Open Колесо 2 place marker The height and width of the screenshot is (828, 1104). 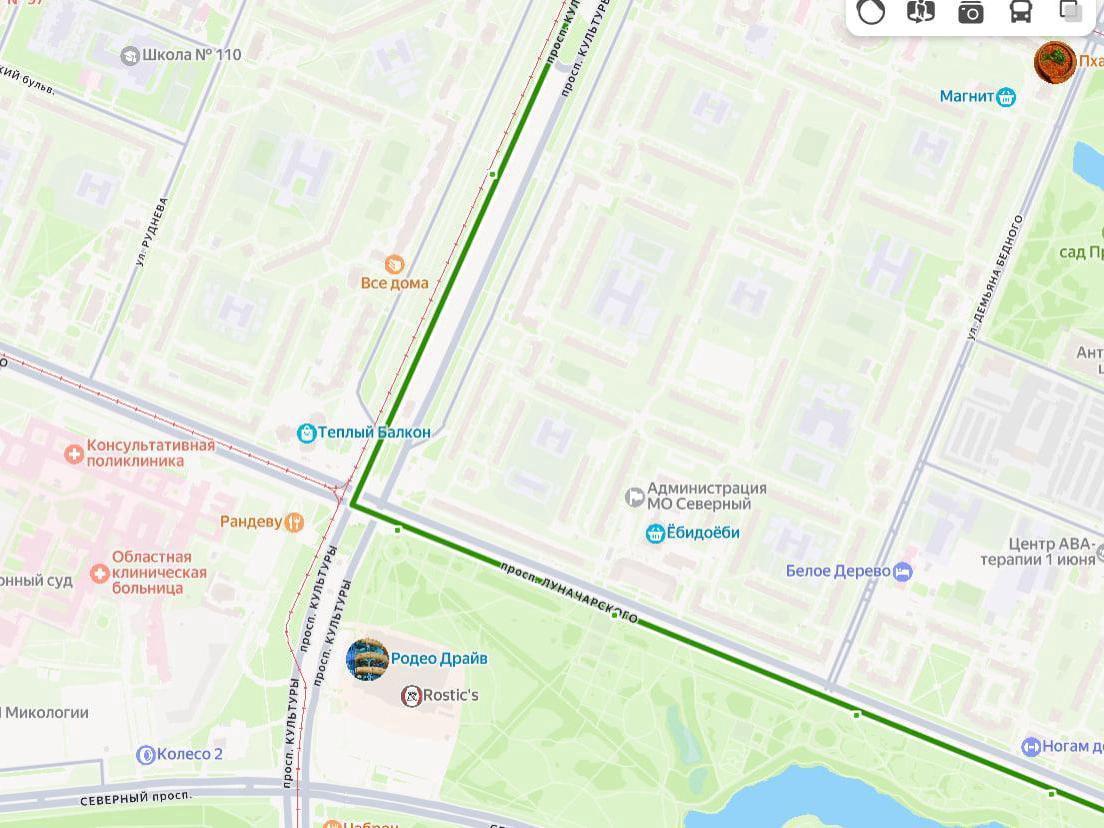tap(145, 755)
